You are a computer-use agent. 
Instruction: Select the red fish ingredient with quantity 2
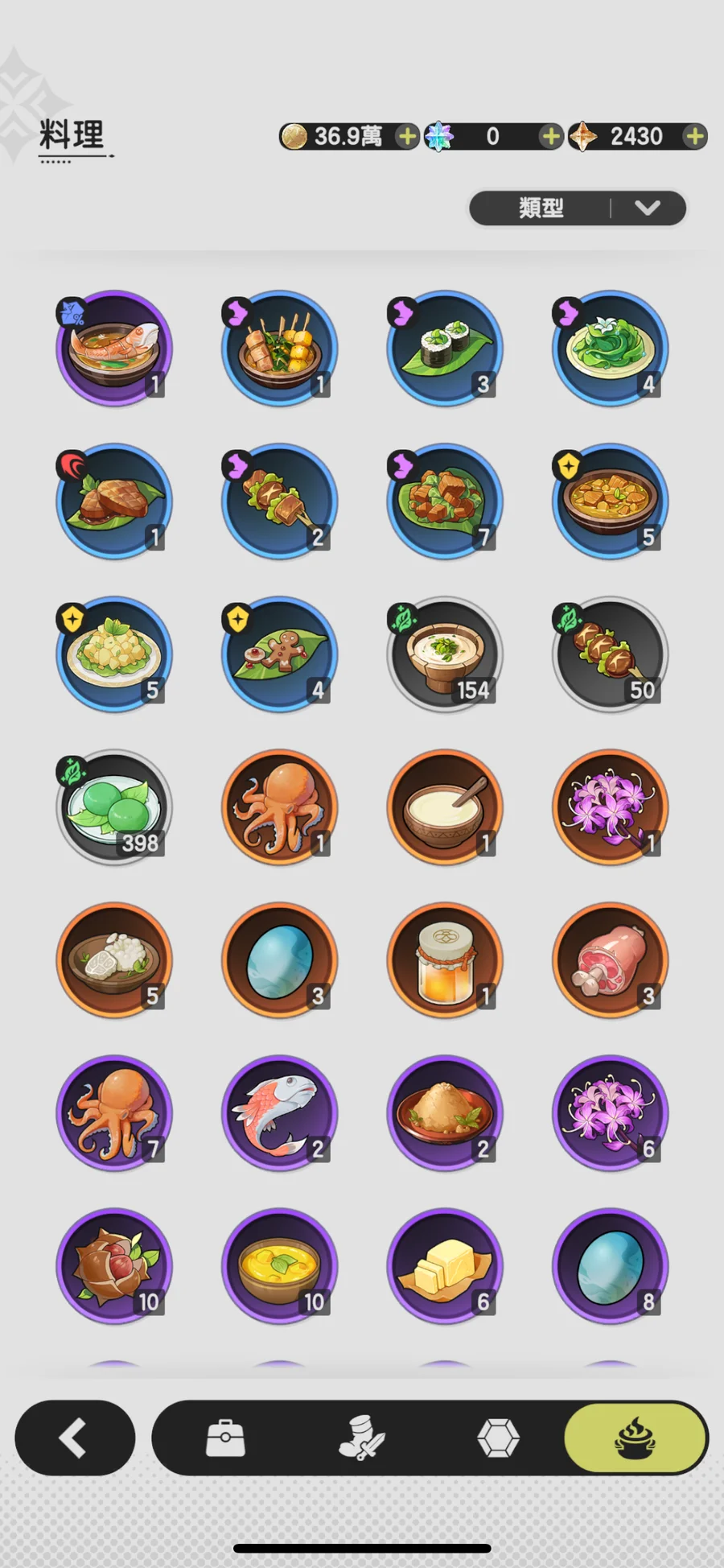point(279,1113)
